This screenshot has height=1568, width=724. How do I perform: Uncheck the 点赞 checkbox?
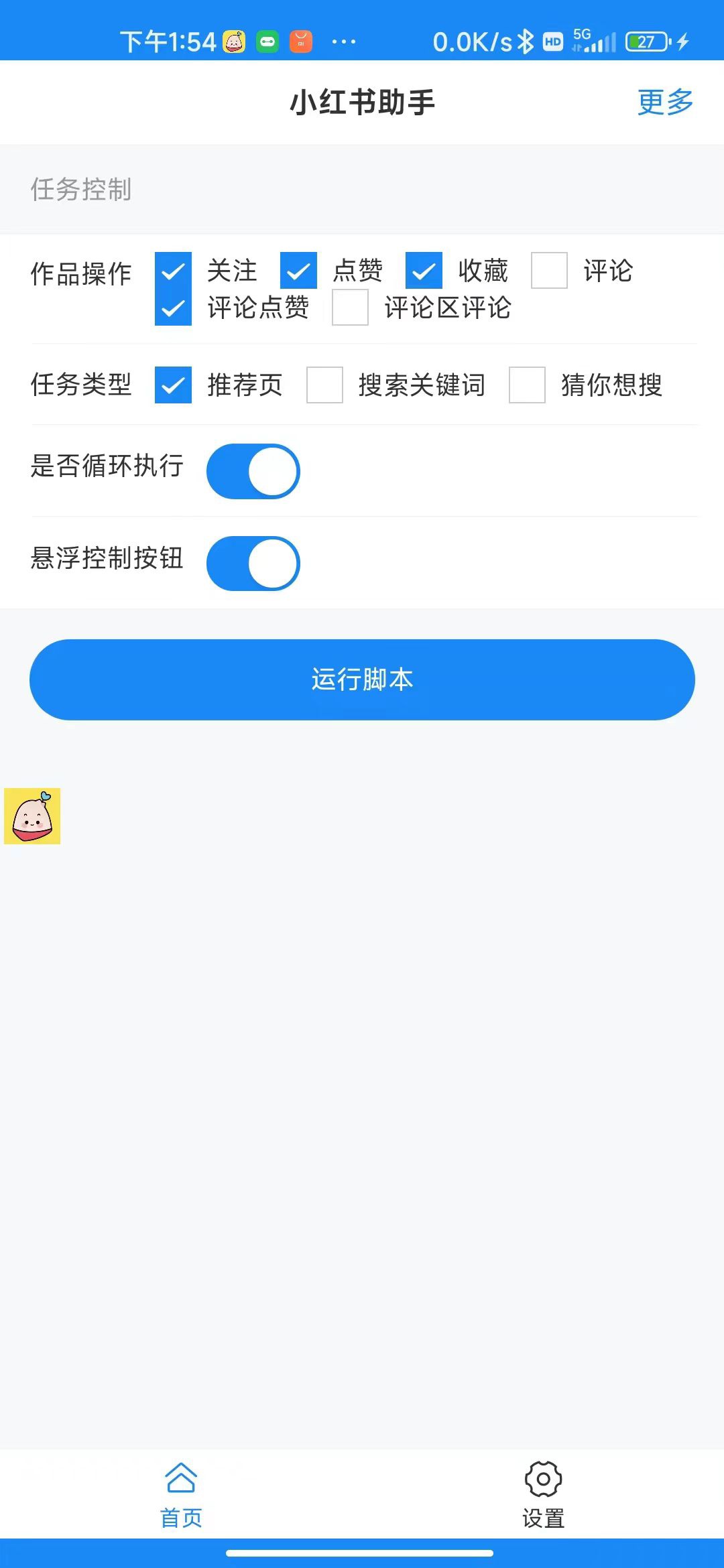pyautogui.click(x=298, y=271)
